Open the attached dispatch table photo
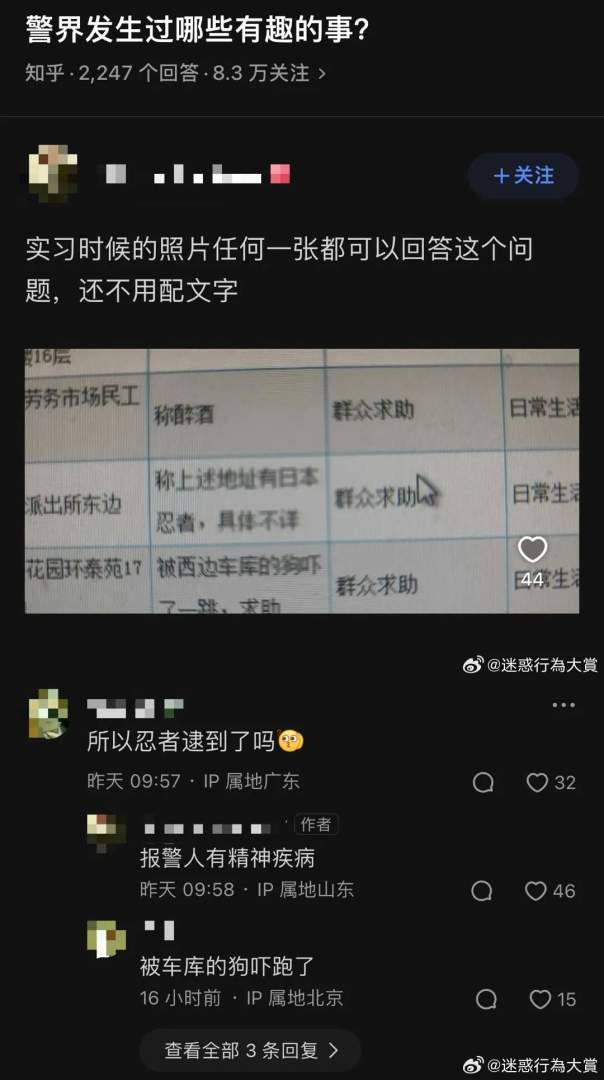The height and width of the screenshot is (1080, 604). tap(270, 480)
